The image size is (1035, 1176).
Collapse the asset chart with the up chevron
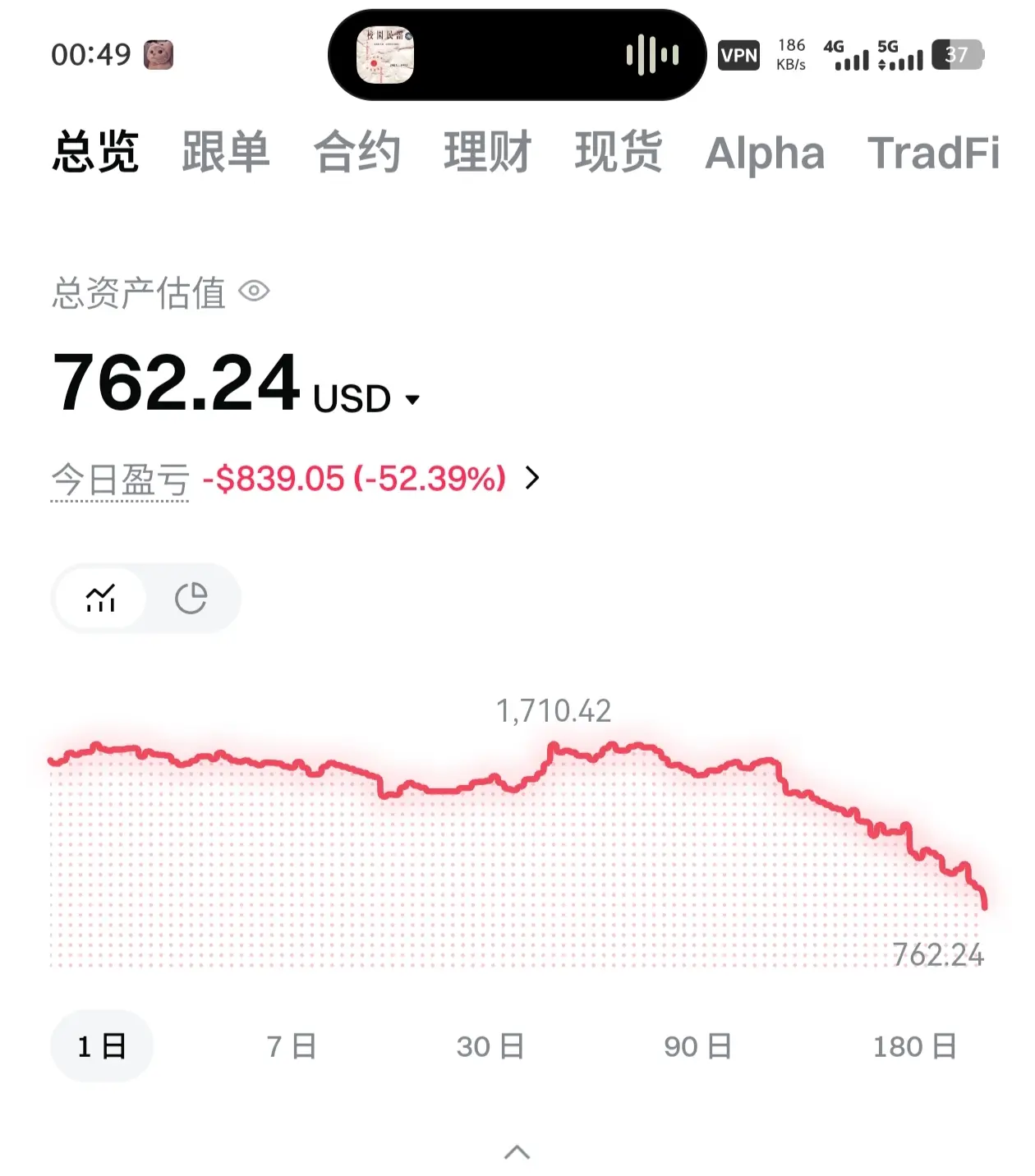click(x=517, y=1152)
